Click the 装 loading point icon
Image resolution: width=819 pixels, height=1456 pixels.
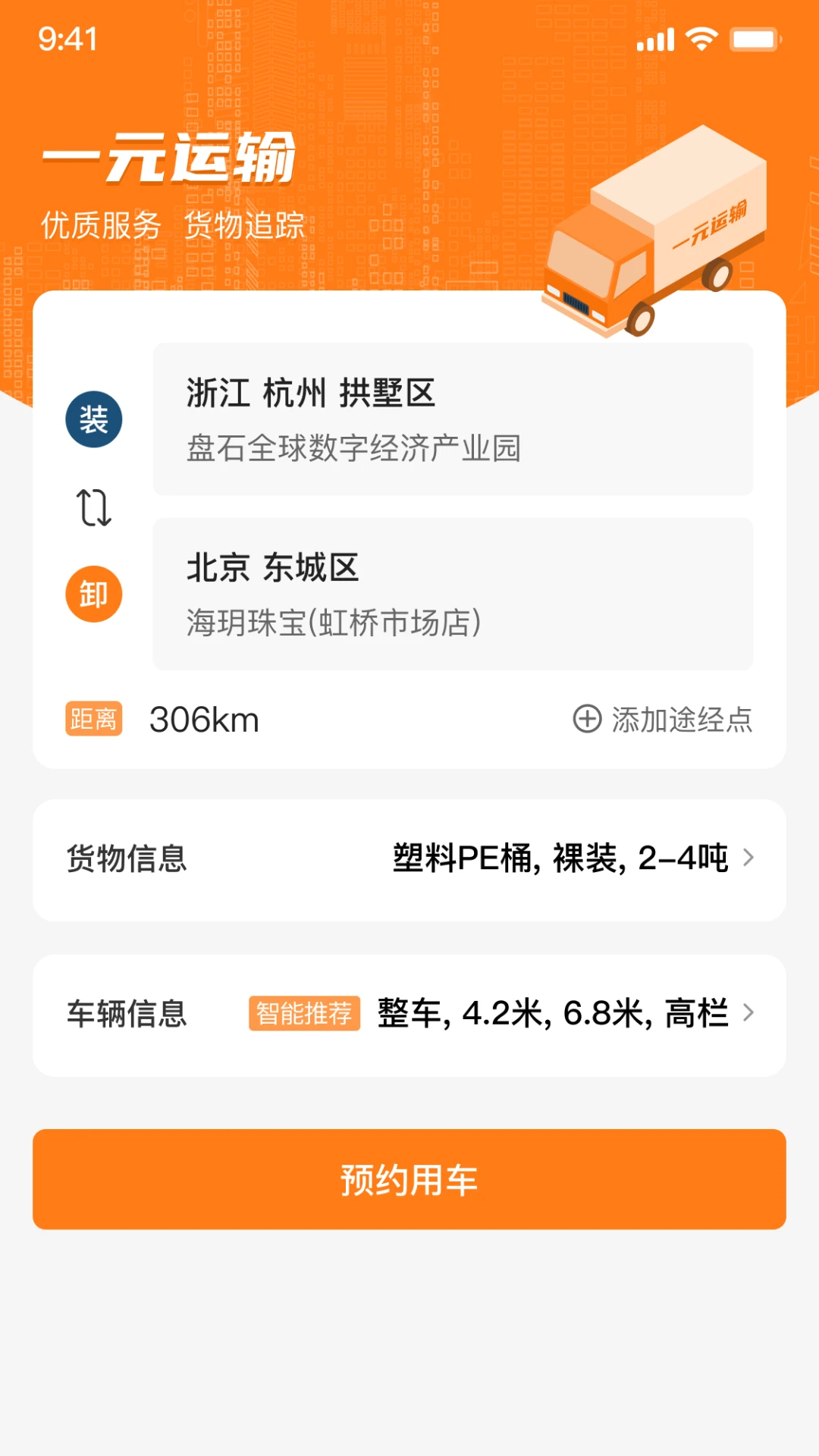click(93, 418)
